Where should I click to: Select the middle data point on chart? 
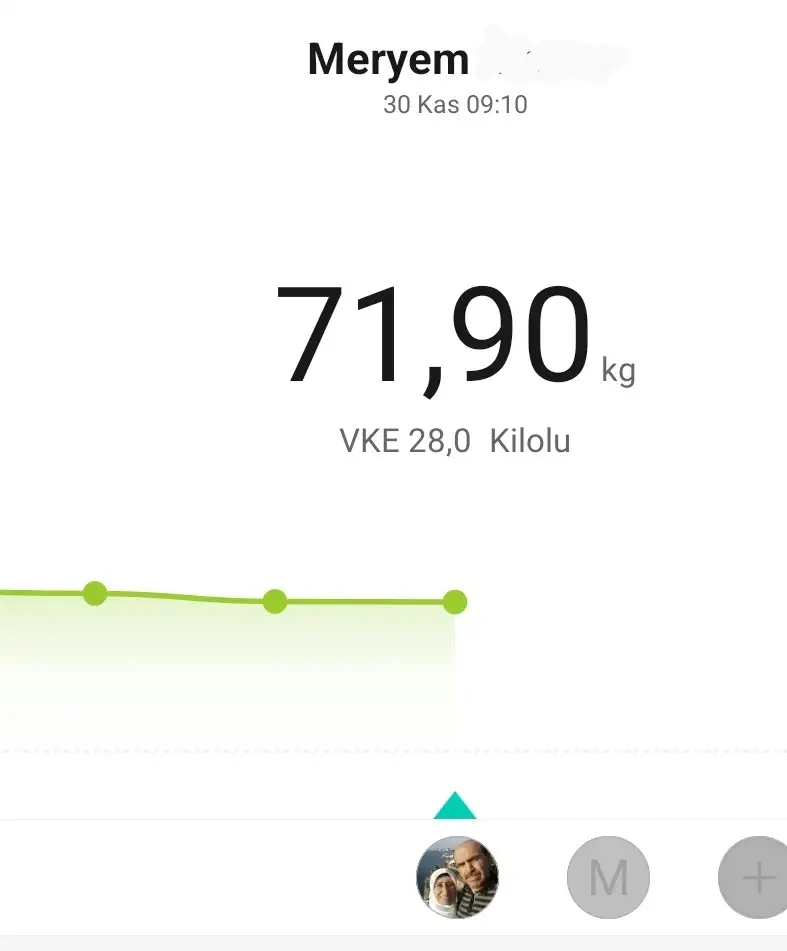tap(275, 601)
